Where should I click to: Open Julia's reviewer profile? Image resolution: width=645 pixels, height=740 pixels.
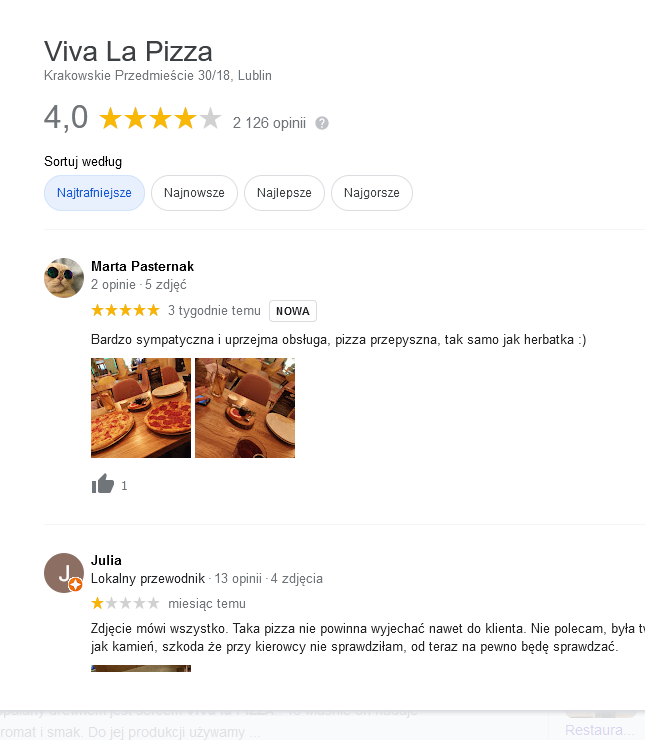(x=106, y=560)
